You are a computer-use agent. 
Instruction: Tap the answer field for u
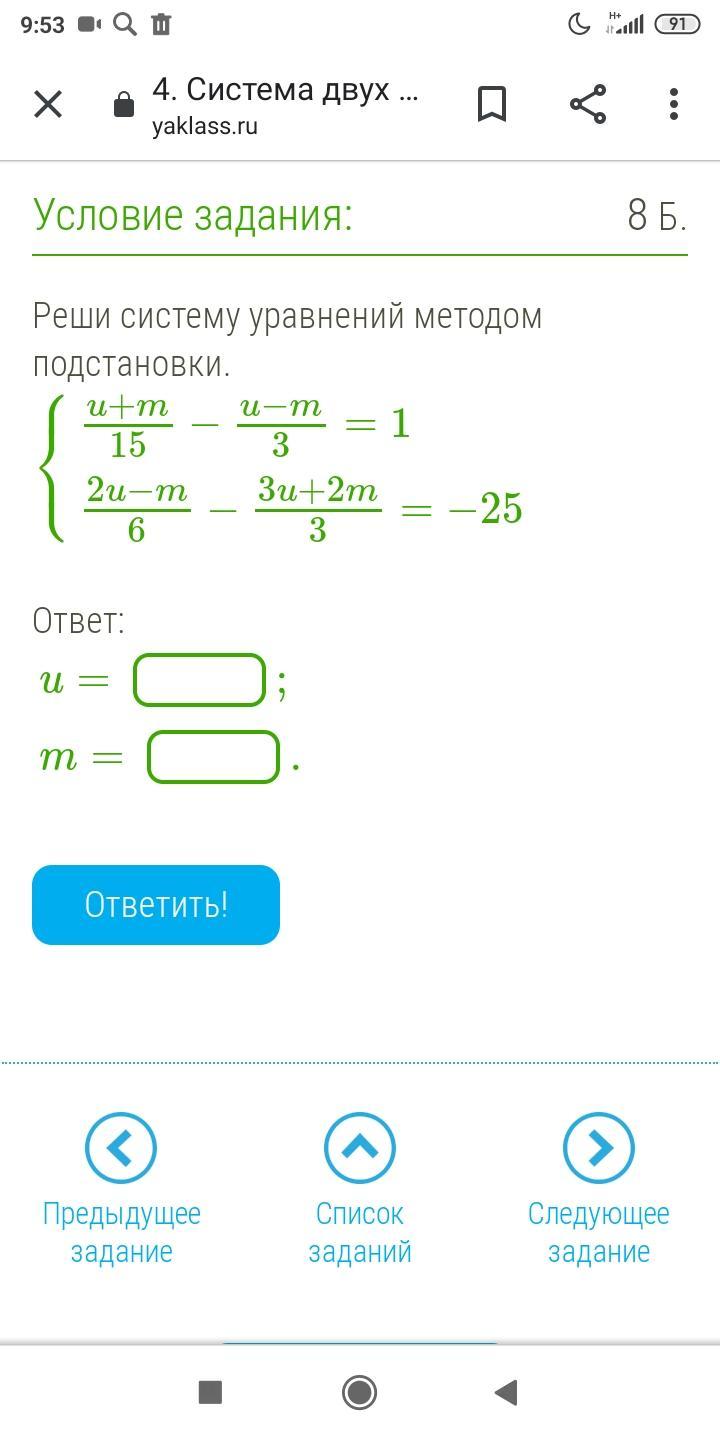click(199, 680)
